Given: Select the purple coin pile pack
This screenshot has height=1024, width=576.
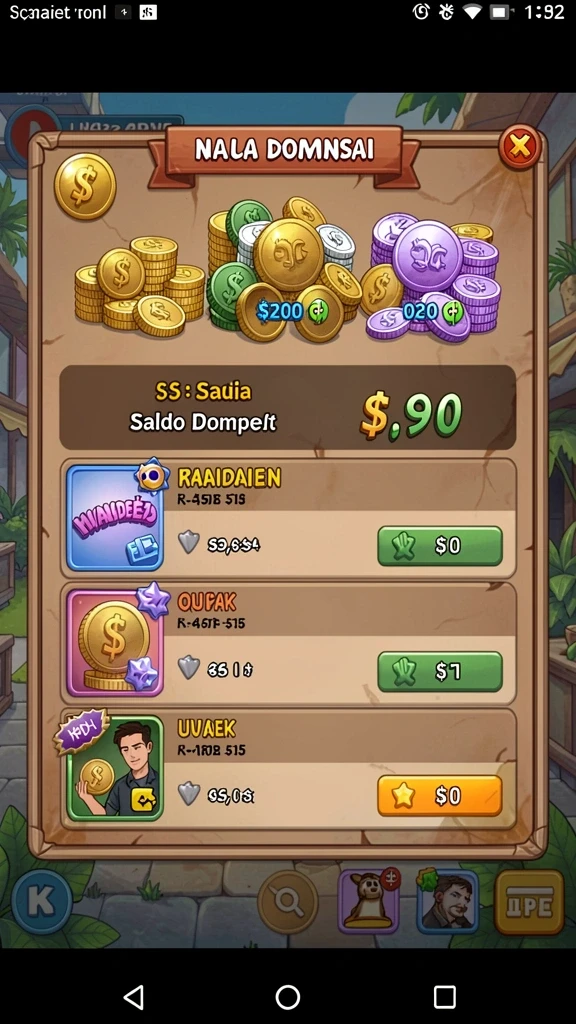Looking at the screenshot, I should click(x=432, y=276).
